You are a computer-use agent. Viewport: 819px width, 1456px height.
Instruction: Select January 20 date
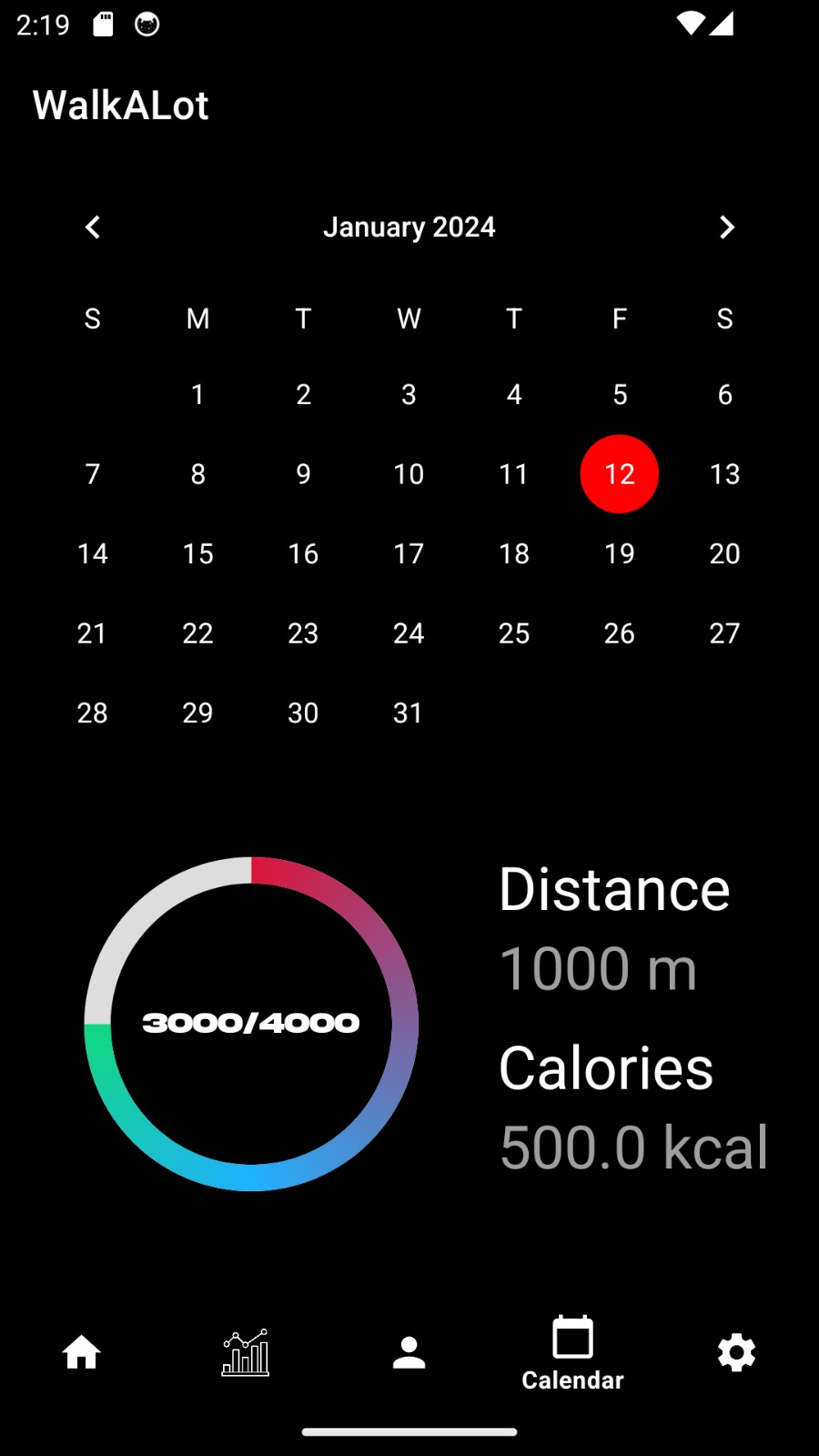point(725,553)
